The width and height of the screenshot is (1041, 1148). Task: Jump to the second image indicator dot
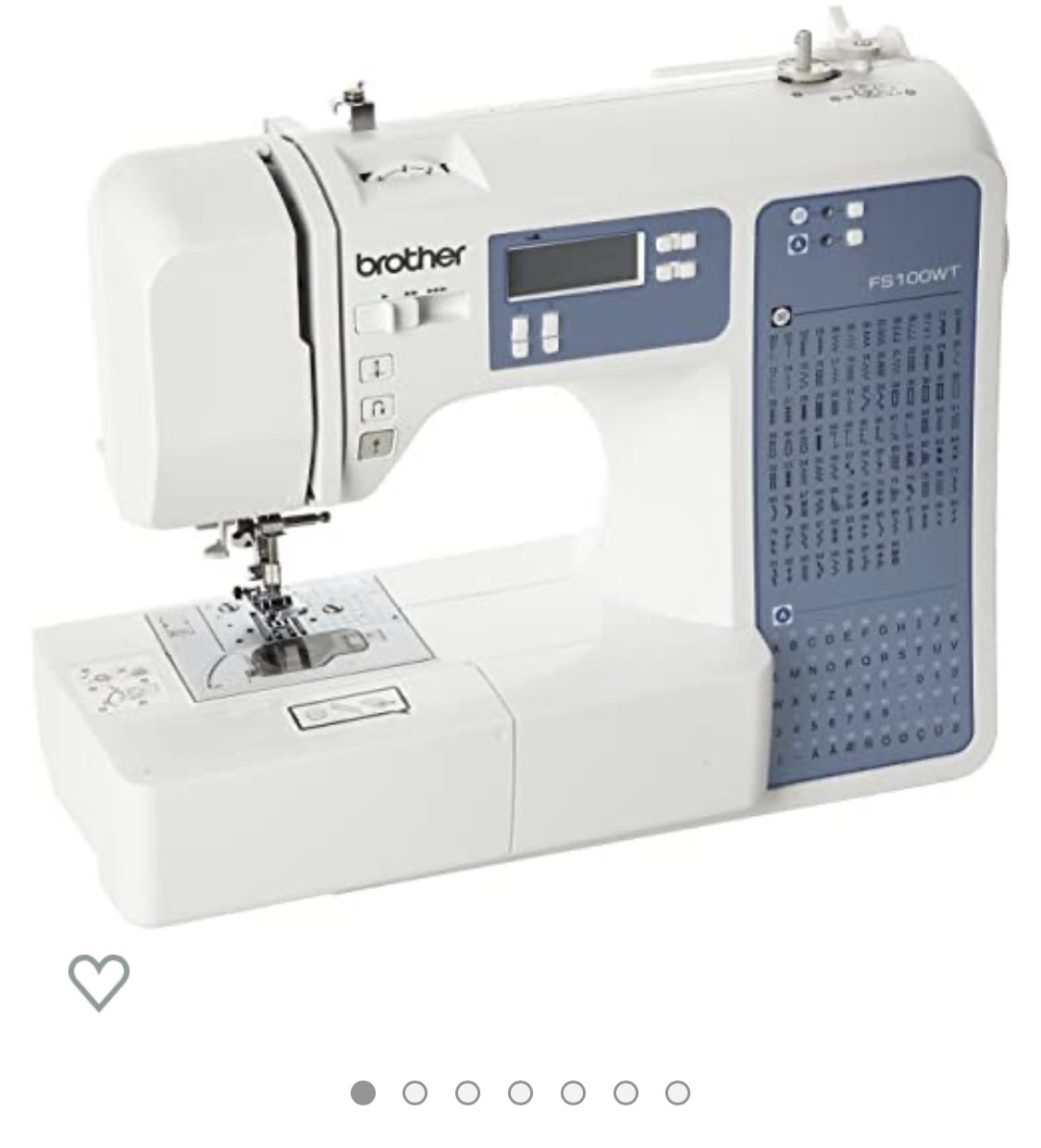point(415,1093)
